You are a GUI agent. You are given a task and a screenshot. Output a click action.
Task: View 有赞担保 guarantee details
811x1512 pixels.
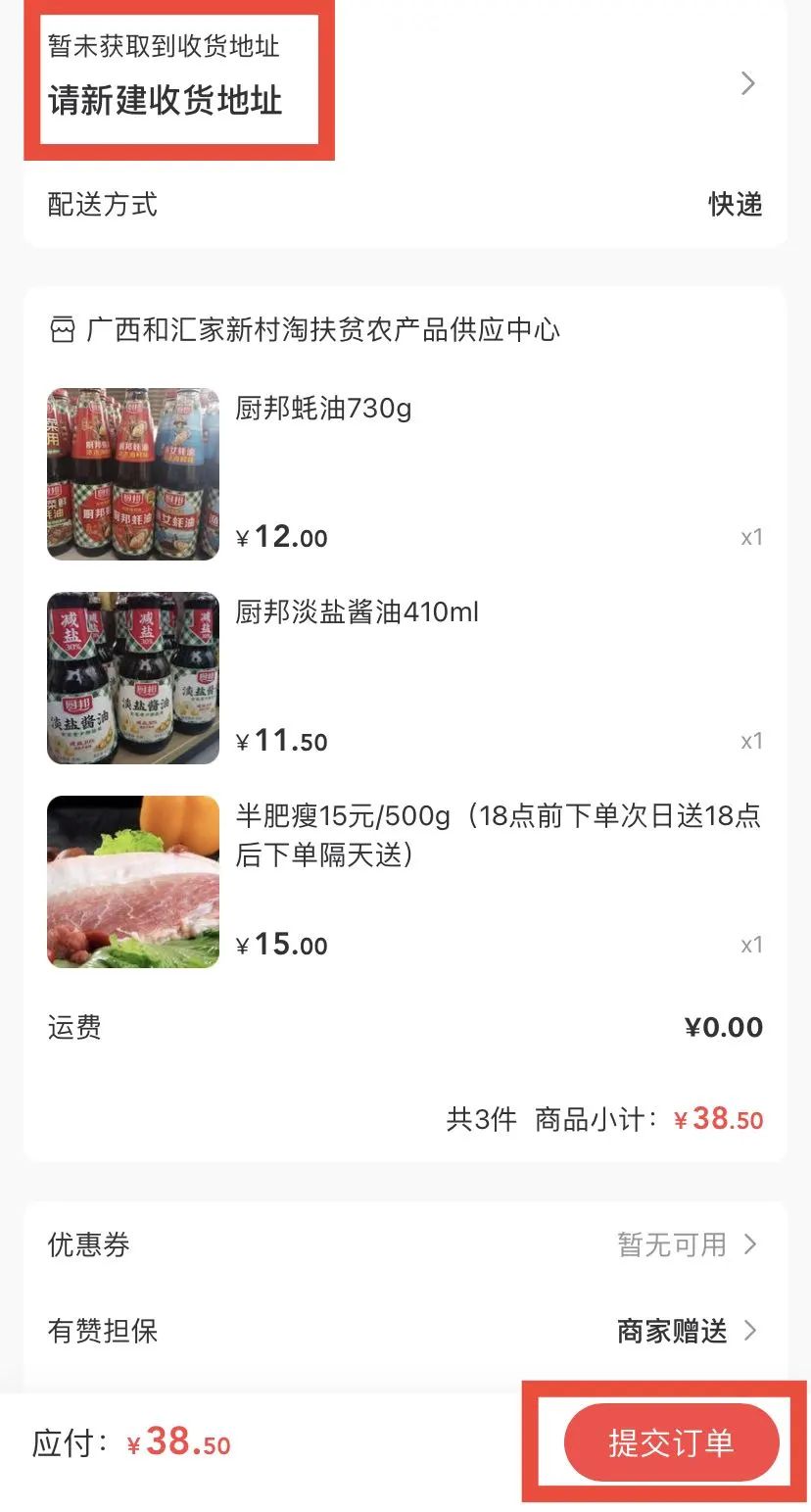point(405,1331)
